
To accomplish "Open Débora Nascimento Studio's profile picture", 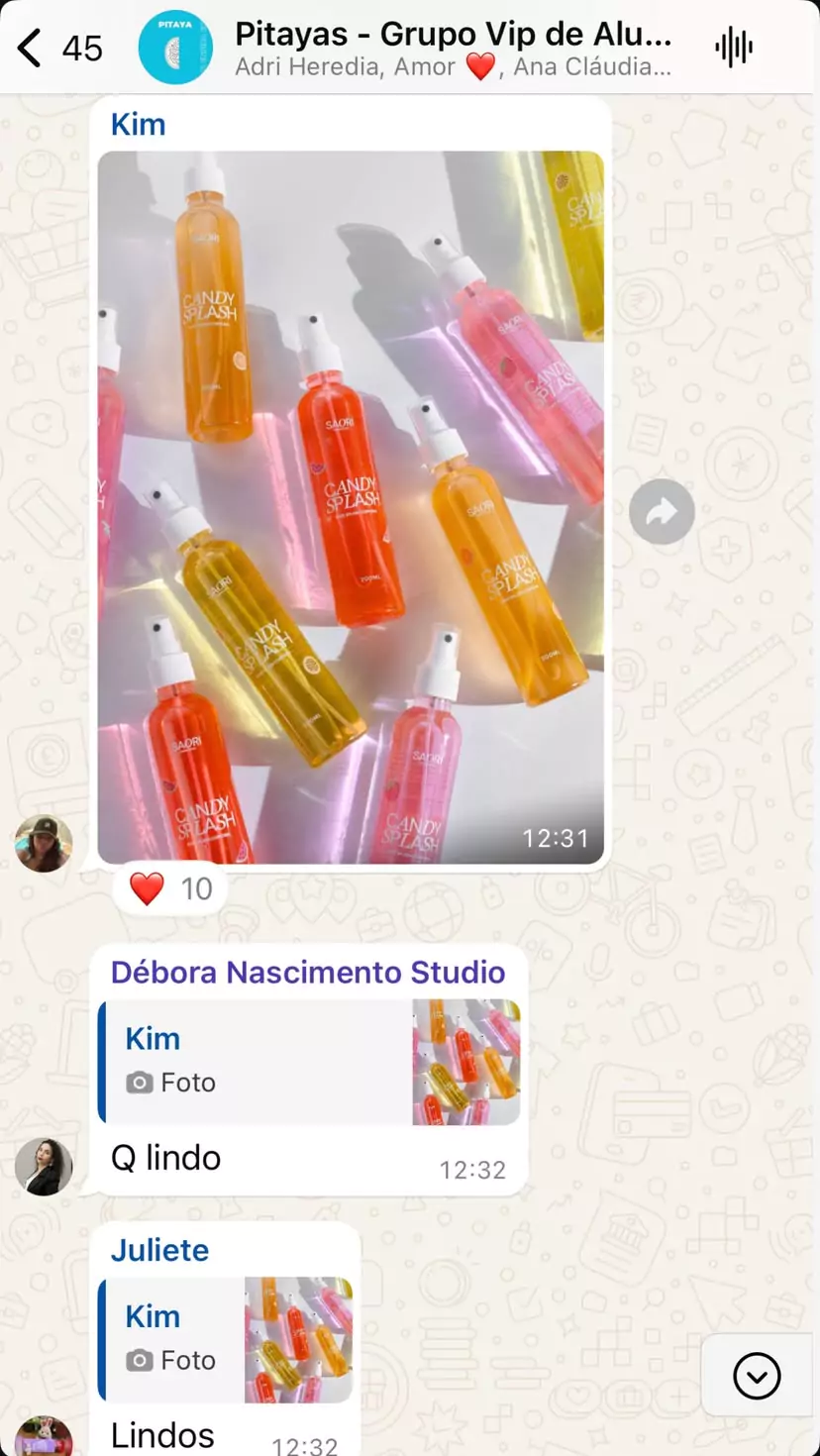I will 44,1167.
